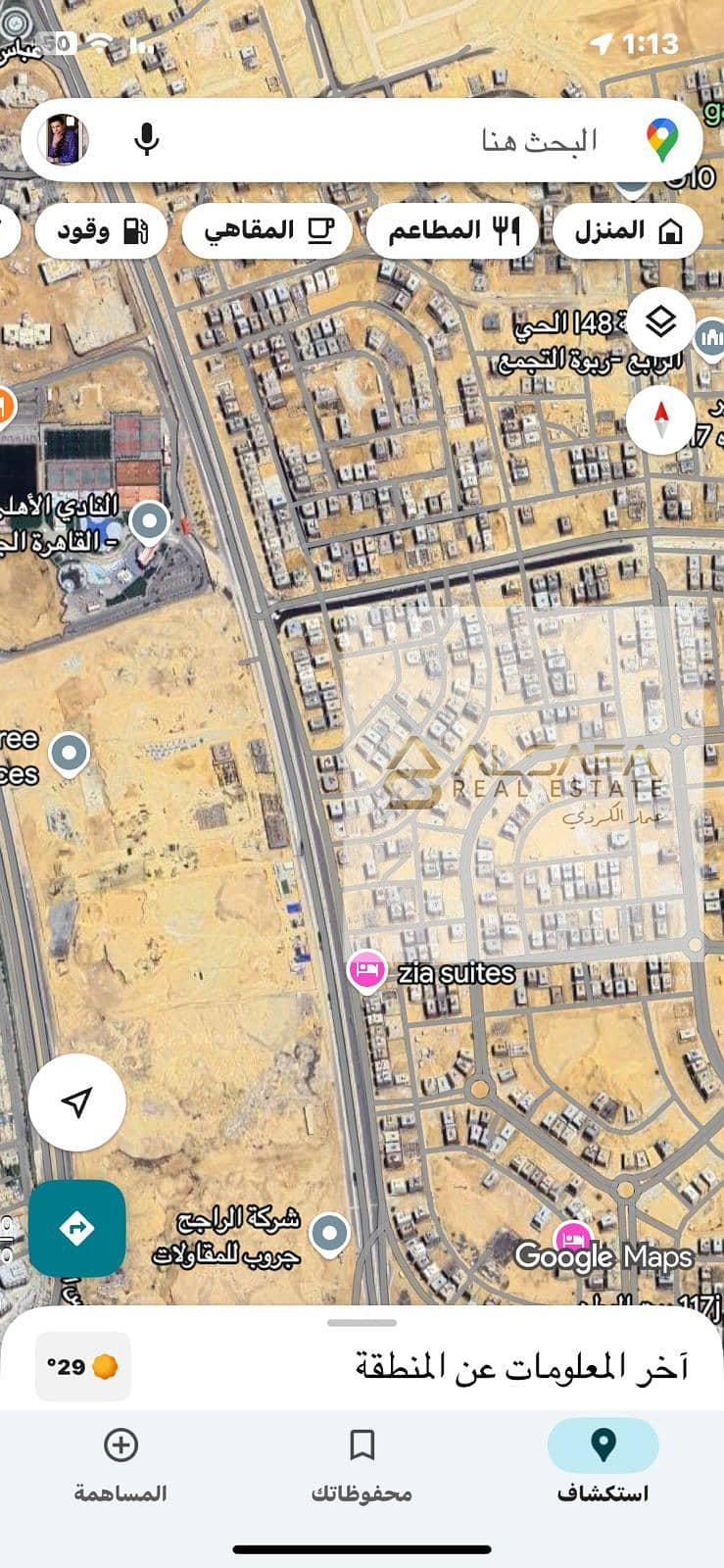Select the المنزل chip
724x1568 pixels.
[628, 231]
